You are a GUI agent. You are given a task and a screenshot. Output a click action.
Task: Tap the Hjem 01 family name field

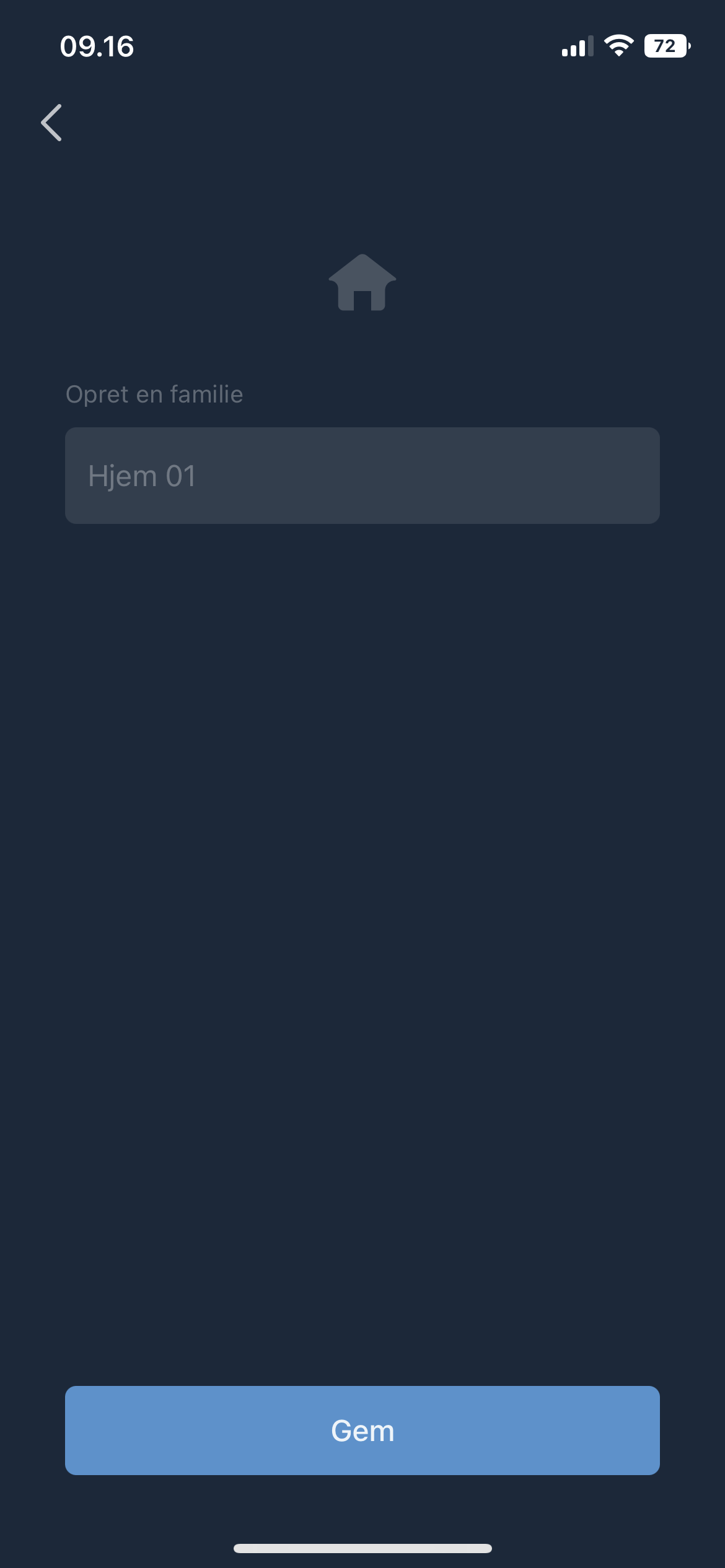362,476
